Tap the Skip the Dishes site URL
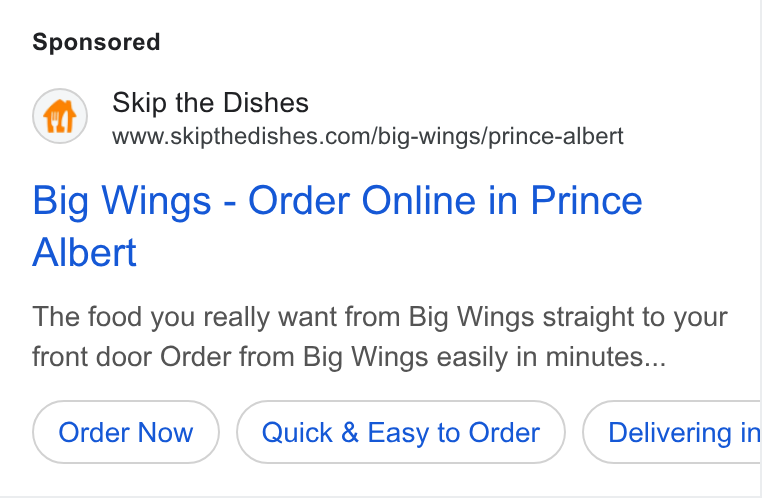Screen dimensions: 762x498 click(368, 136)
